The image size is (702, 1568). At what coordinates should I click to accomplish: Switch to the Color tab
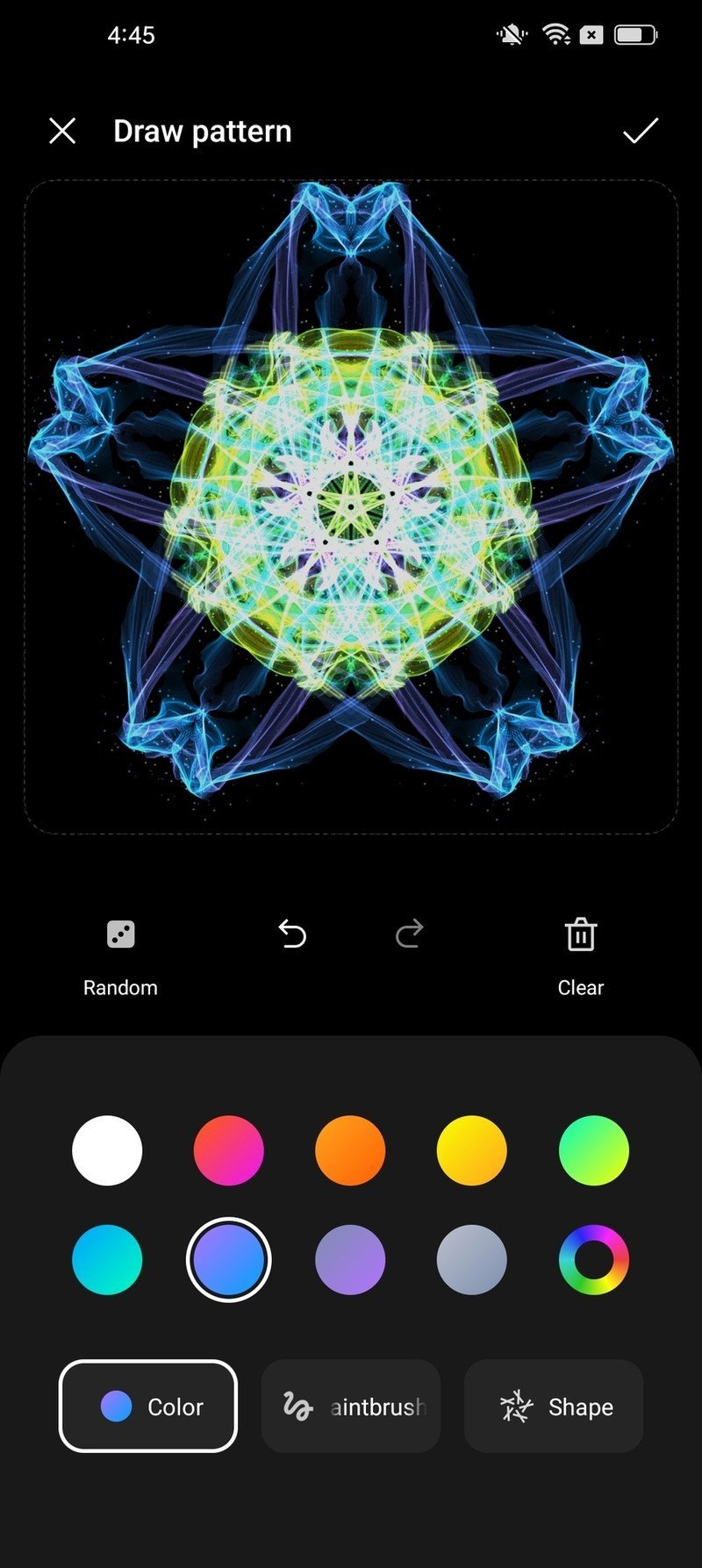pyautogui.click(x=148, y=1407)
